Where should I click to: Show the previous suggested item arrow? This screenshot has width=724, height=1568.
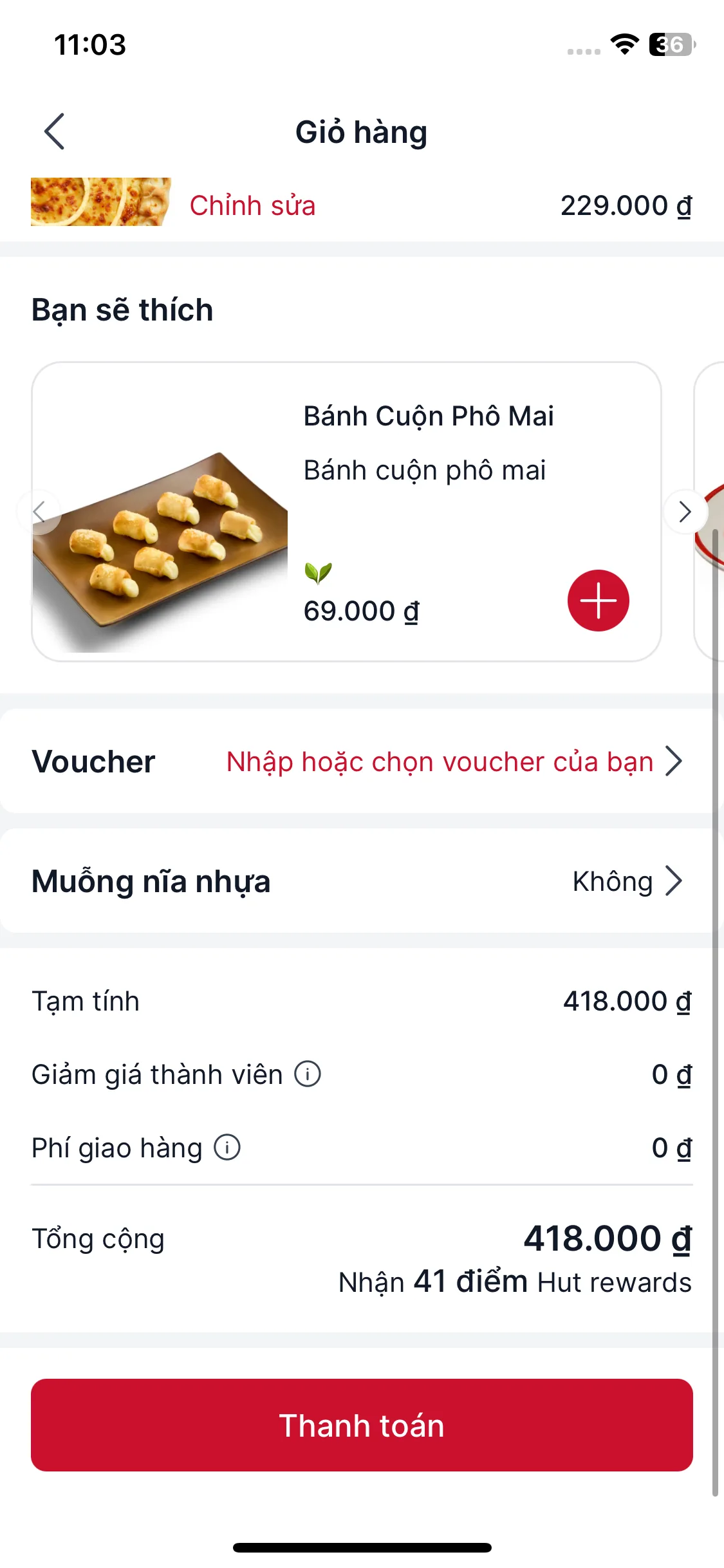coord(39,512)
